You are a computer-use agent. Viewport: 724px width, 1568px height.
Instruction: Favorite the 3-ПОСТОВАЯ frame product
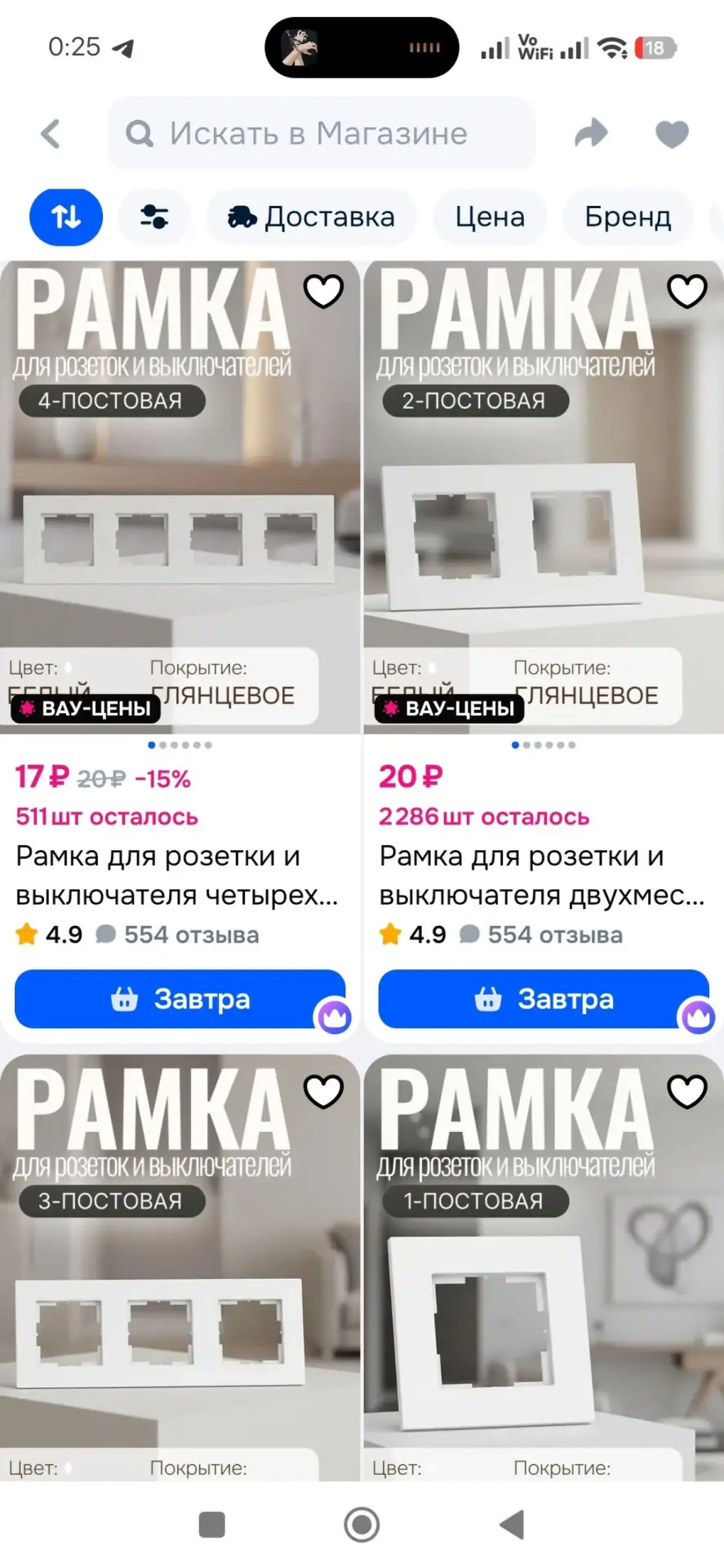click(323, 1092)
